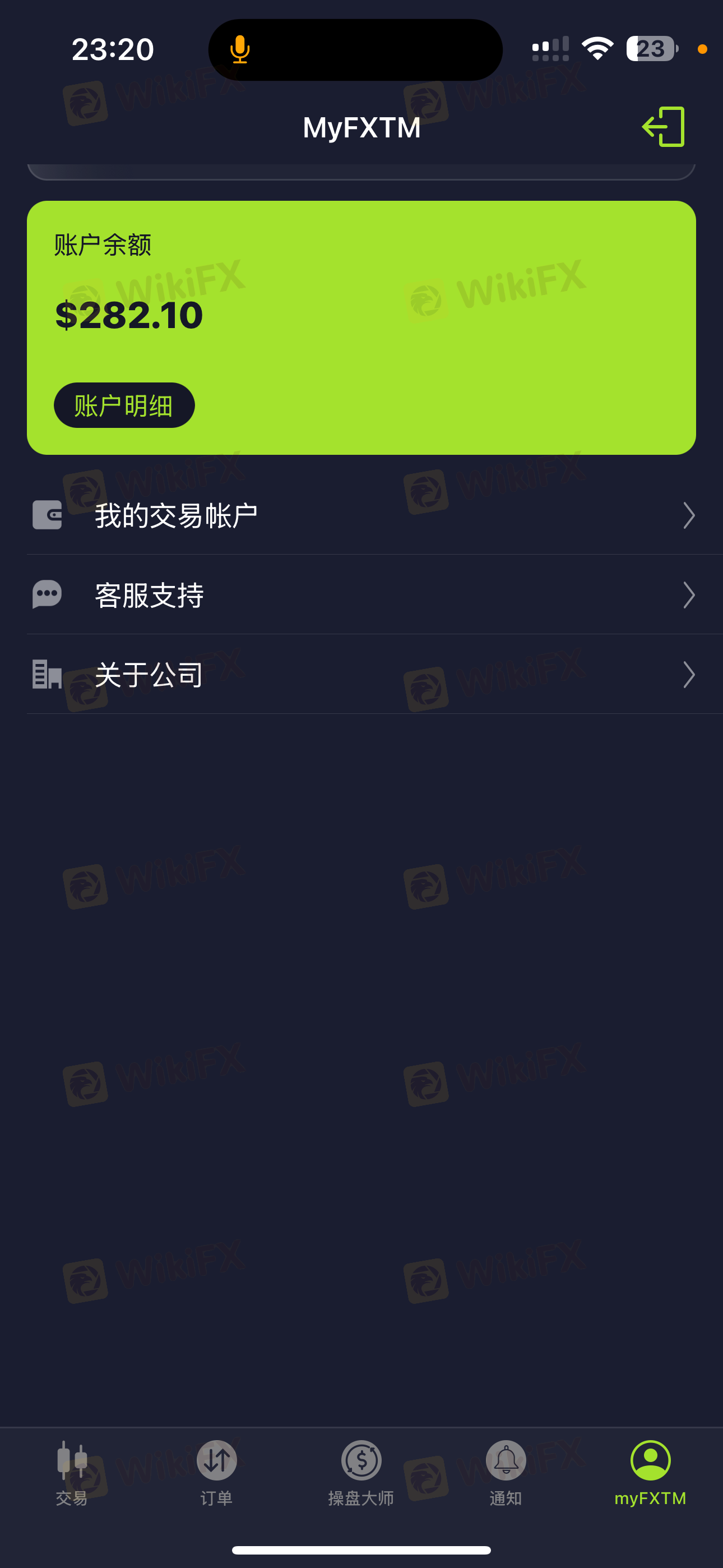Switch to the 交易 tab

pyautogui.click(x=72, y=1472)
